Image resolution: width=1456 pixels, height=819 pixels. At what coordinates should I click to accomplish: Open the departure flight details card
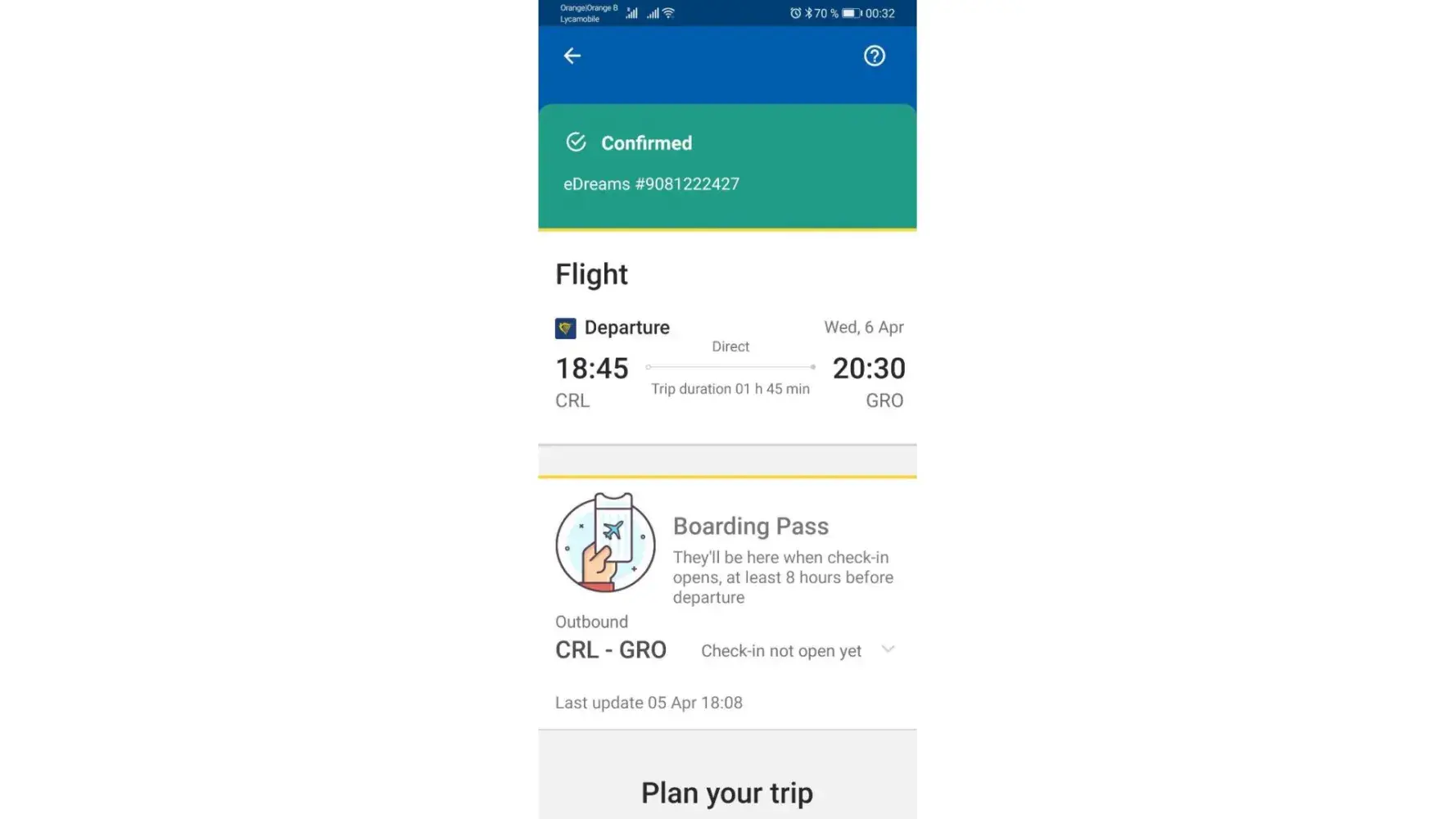pos(729,365)
